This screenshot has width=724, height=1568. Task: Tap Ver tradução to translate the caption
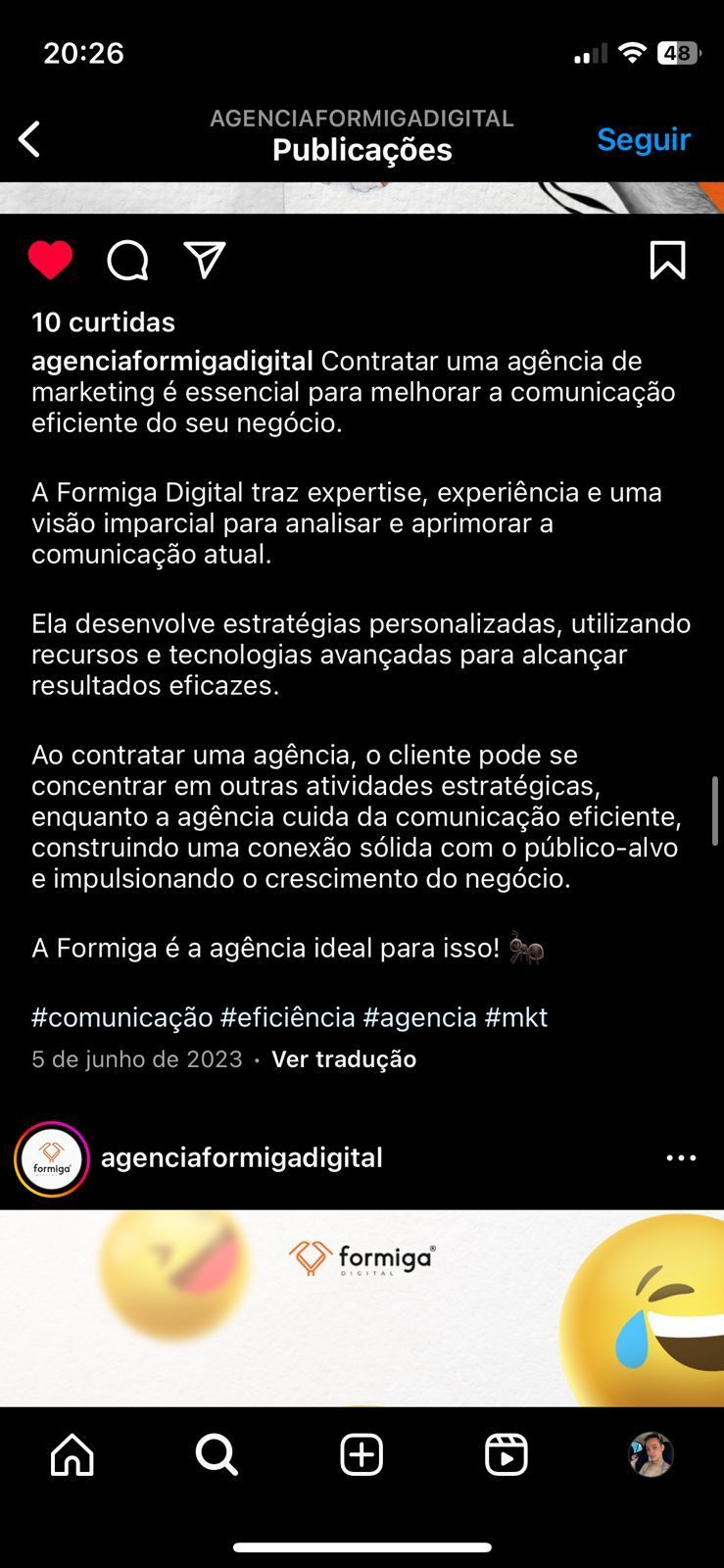344,1059
